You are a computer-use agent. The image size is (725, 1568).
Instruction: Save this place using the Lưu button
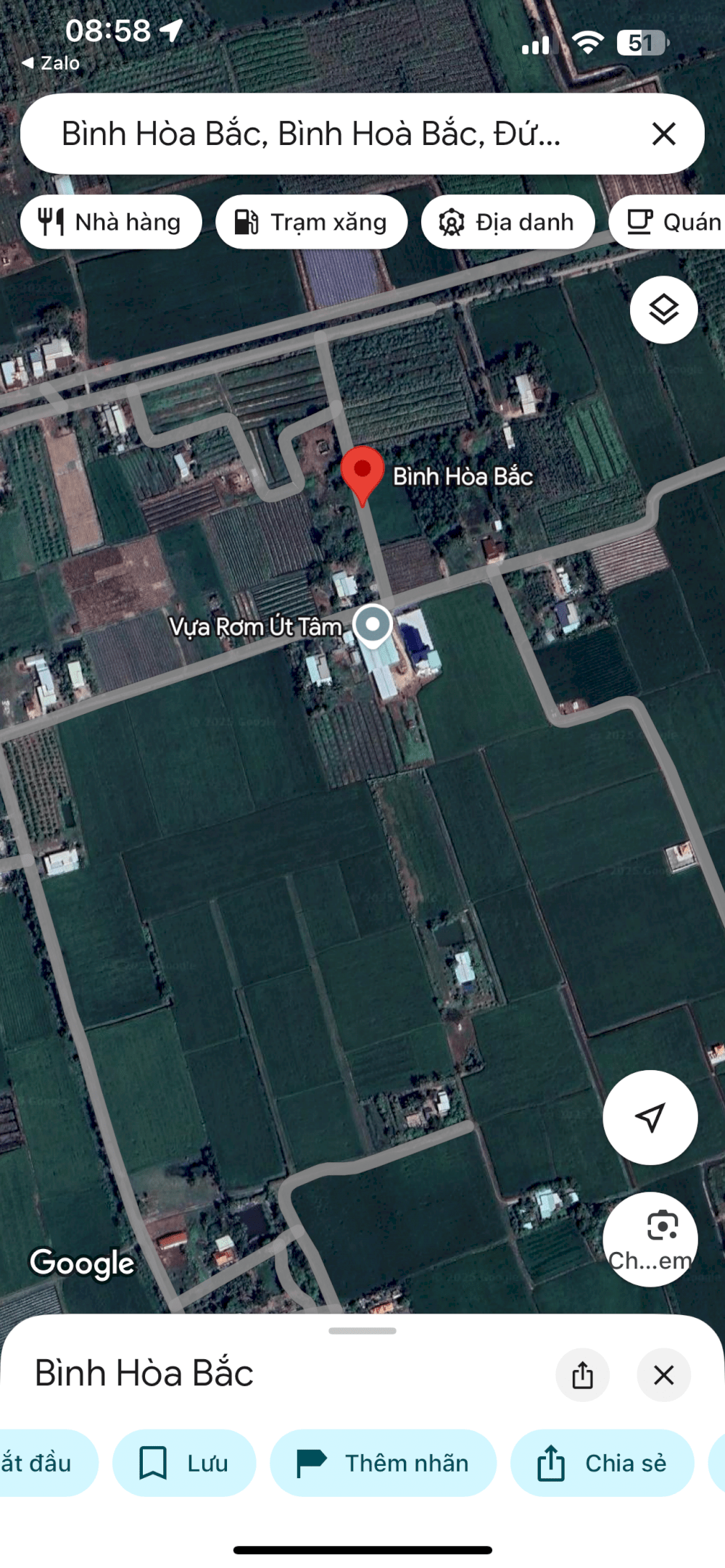(183, 1463)
